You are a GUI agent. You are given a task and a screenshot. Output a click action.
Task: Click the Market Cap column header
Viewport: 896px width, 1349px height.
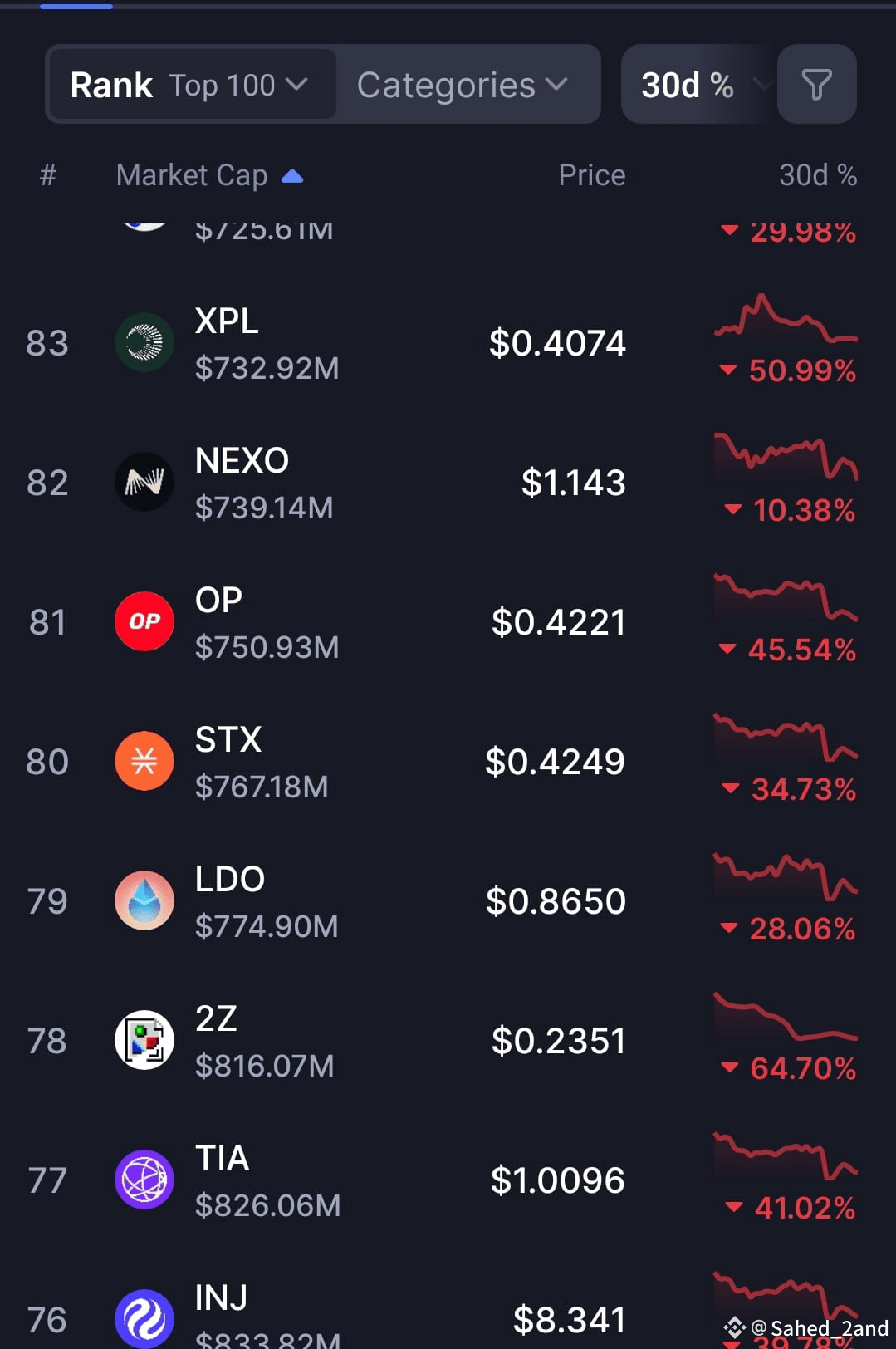pyautogui.click(x=193, y=175)
